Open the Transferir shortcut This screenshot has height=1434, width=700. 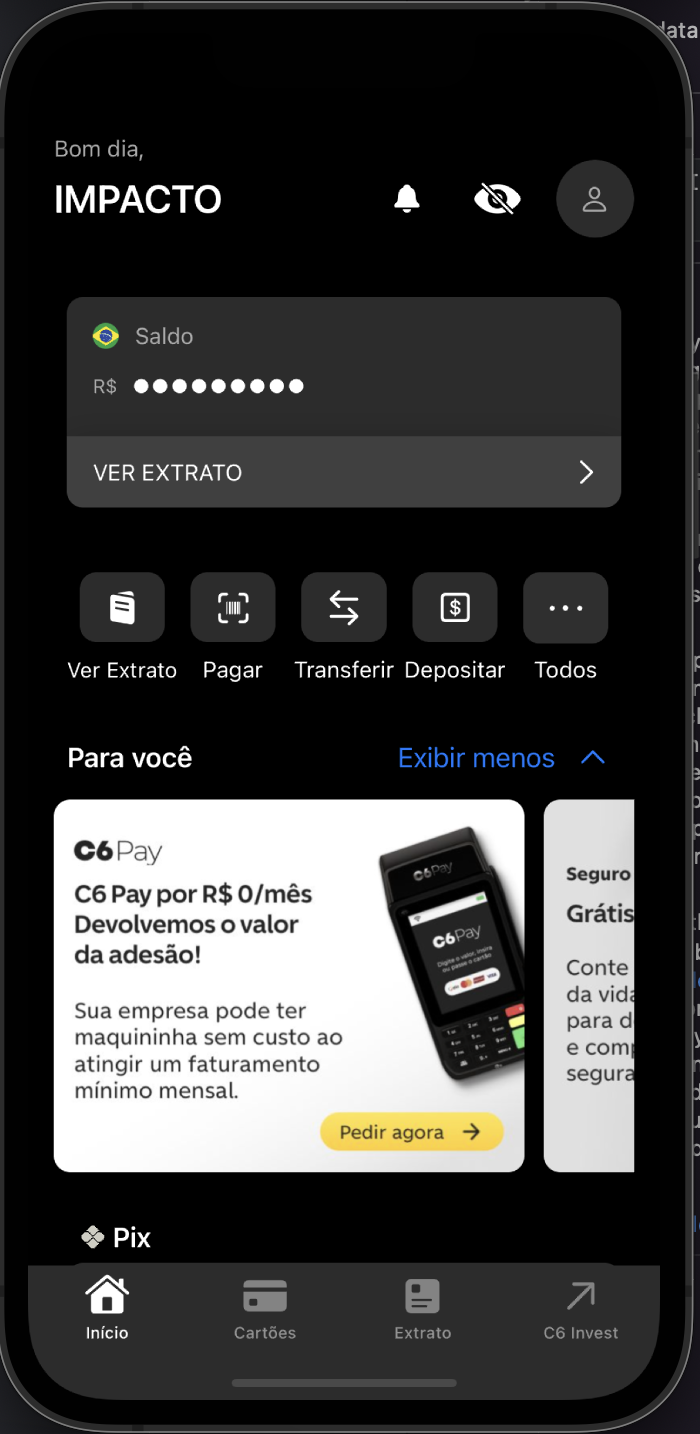[344, 608]
